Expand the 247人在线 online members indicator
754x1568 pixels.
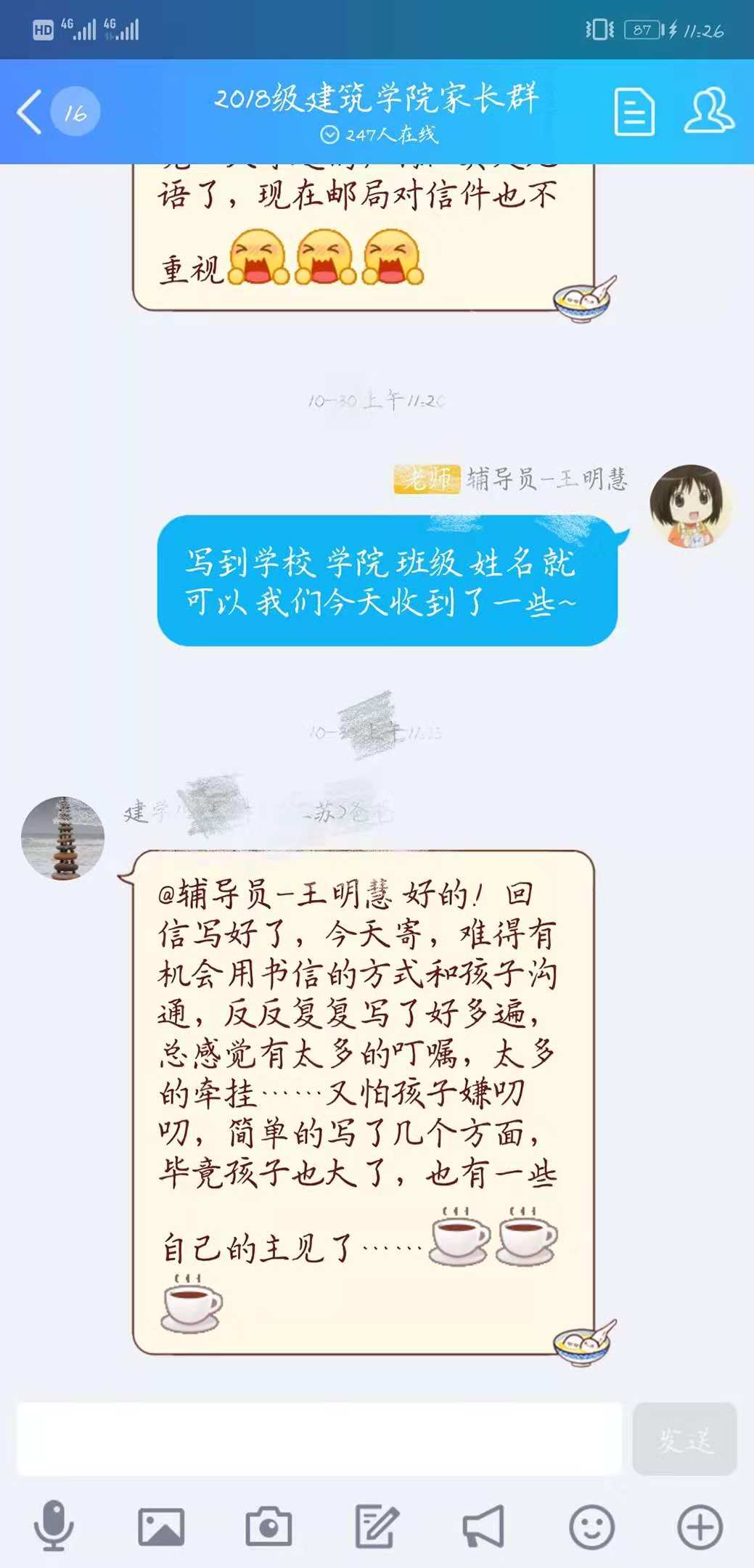[x=378, y=135]
